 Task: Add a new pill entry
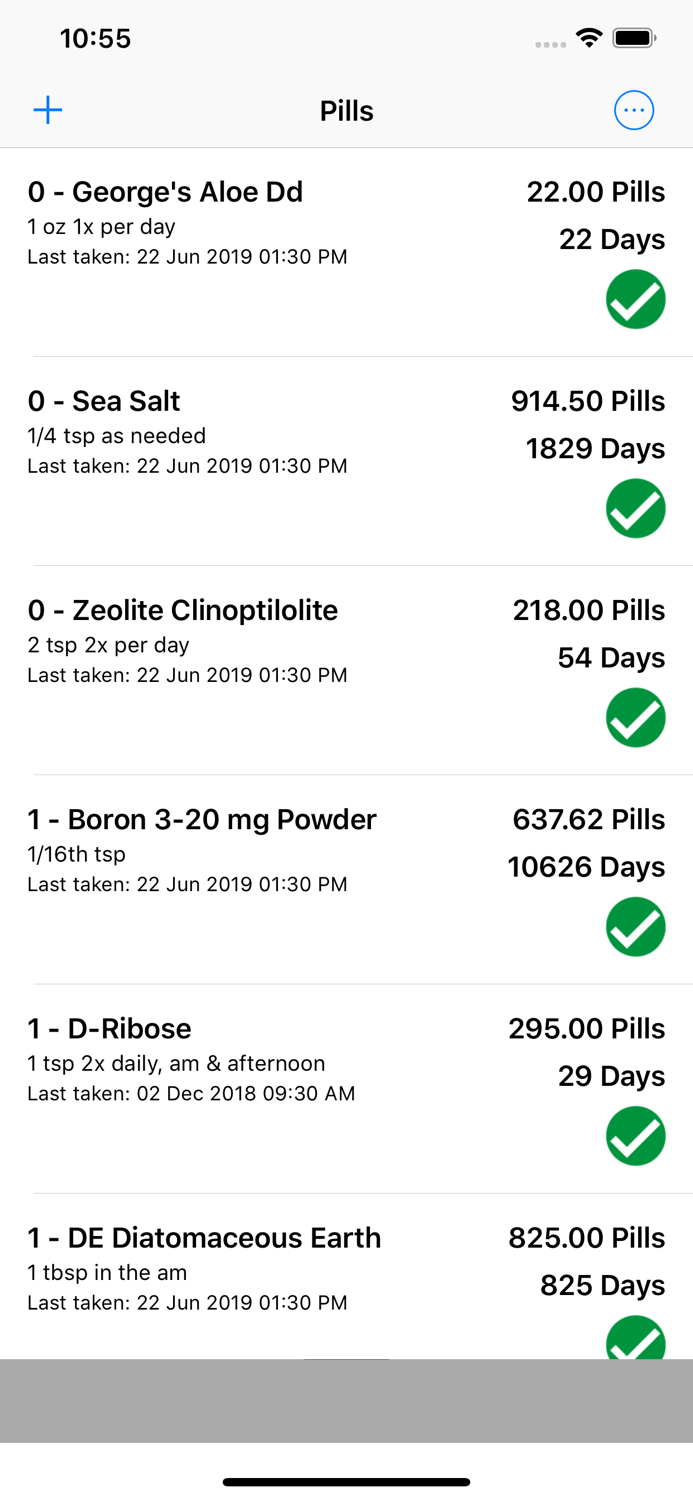click(48, 110)
